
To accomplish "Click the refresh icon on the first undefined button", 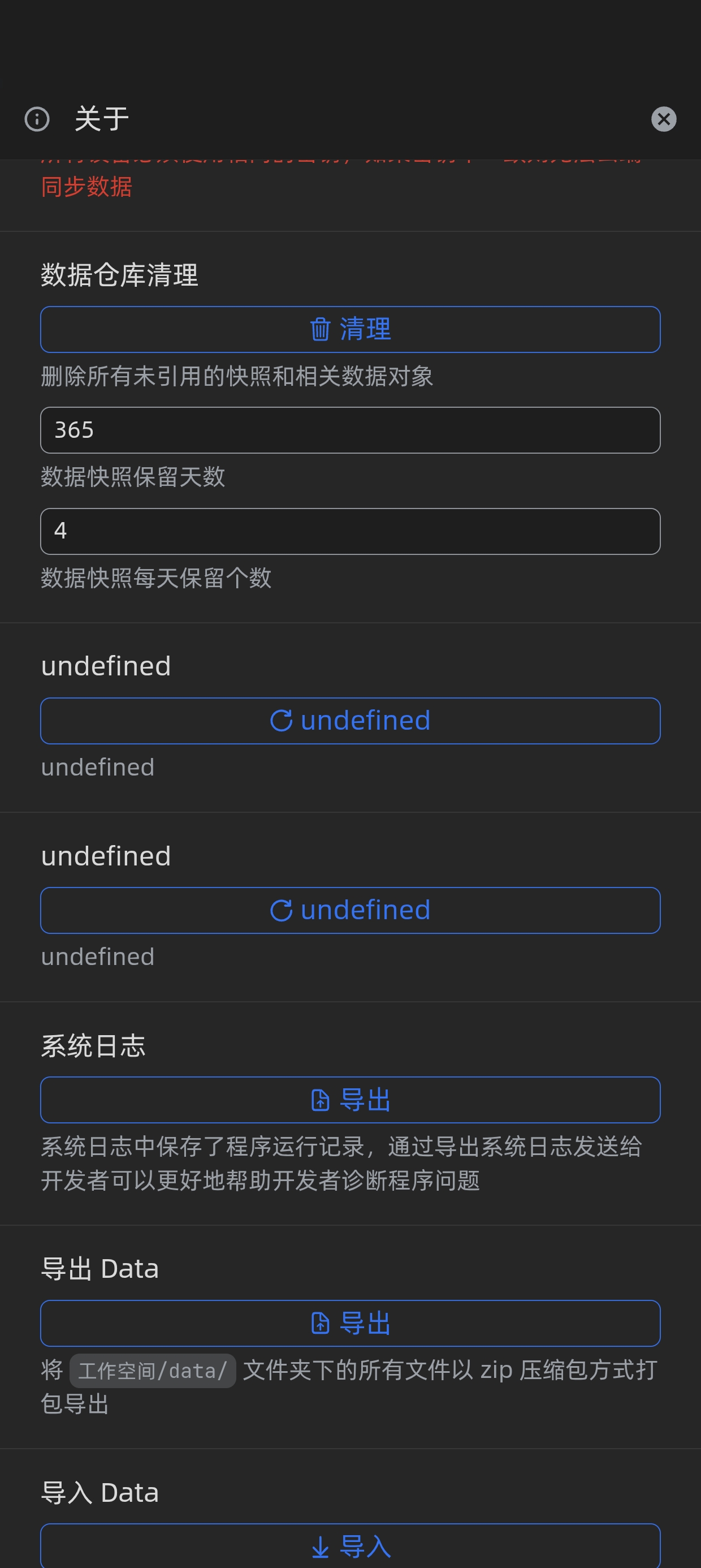I will pos(281,721).
